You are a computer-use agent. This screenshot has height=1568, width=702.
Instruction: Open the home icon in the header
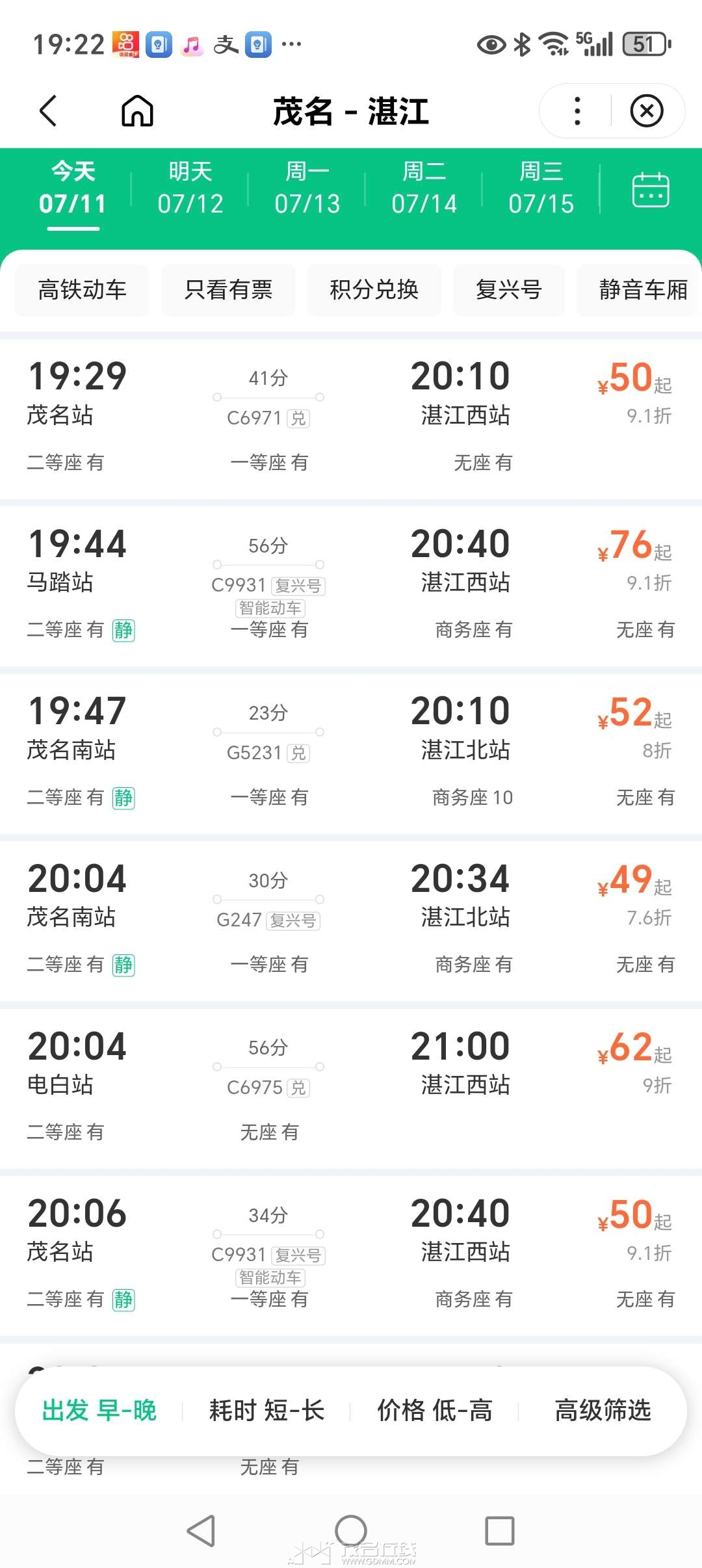137,111
